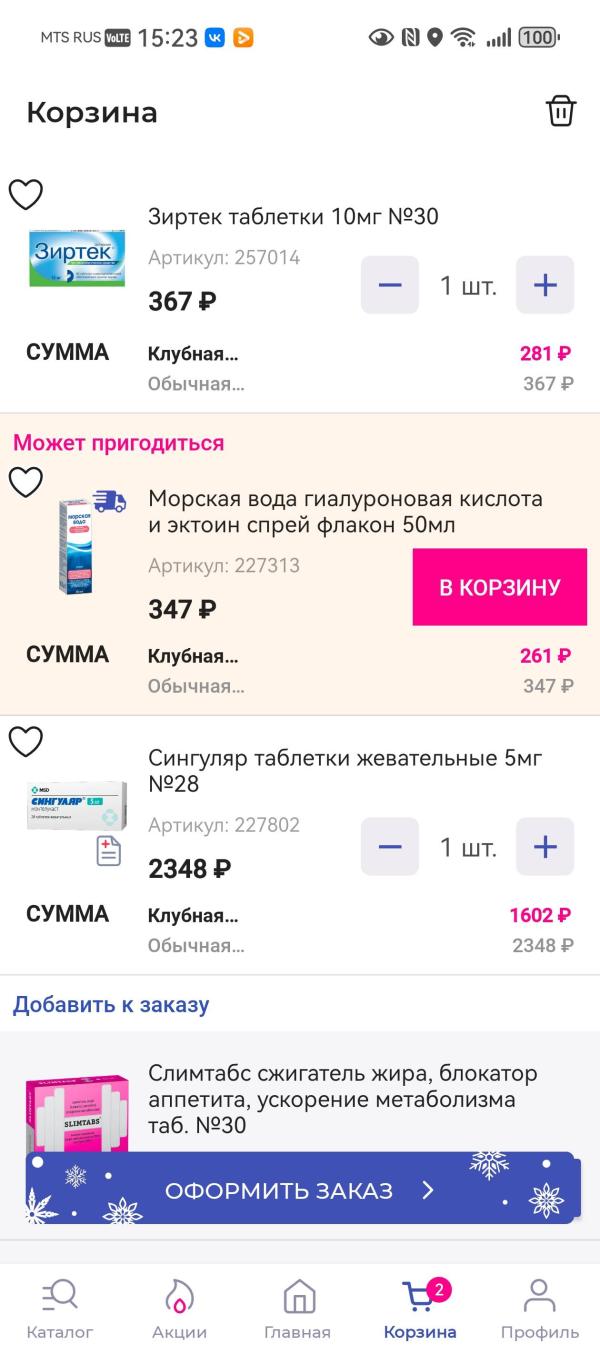Favorite the Морская вода spray
This screenshot has width=600, height=1353.
point(26,482)
